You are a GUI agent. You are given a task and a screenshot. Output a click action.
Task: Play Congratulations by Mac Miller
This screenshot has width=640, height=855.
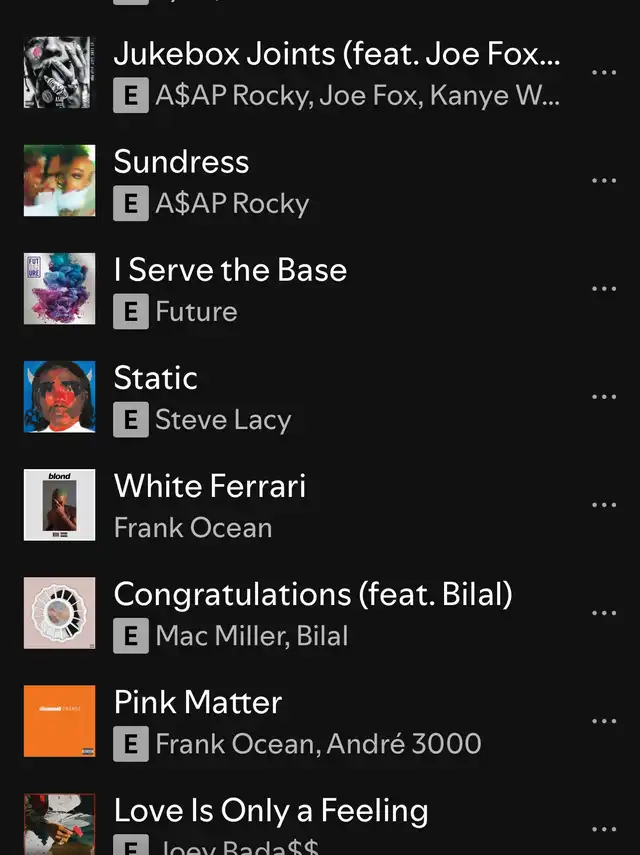click(x=312, y=594)
